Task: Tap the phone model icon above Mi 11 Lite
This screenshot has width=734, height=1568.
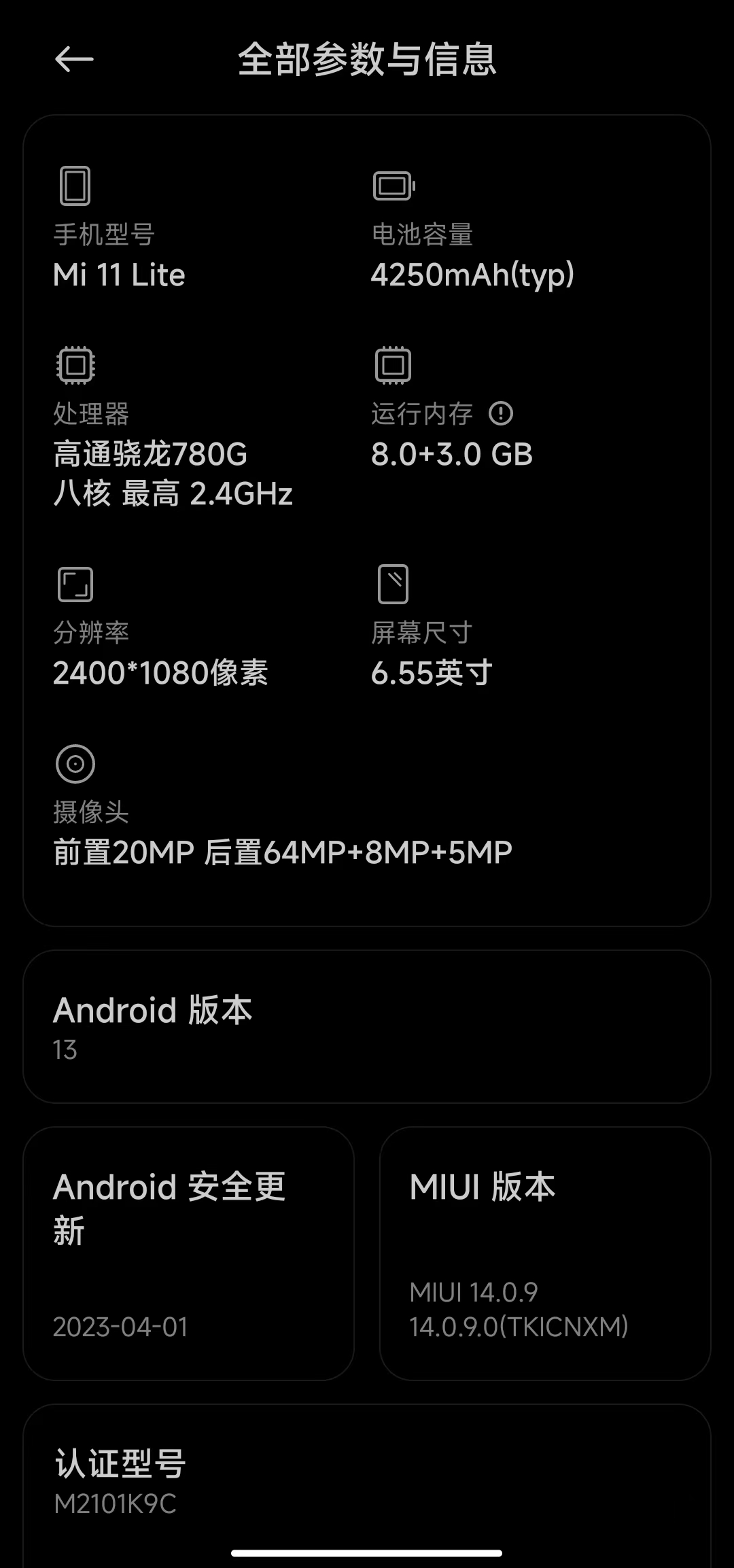Action: point(75,185)
